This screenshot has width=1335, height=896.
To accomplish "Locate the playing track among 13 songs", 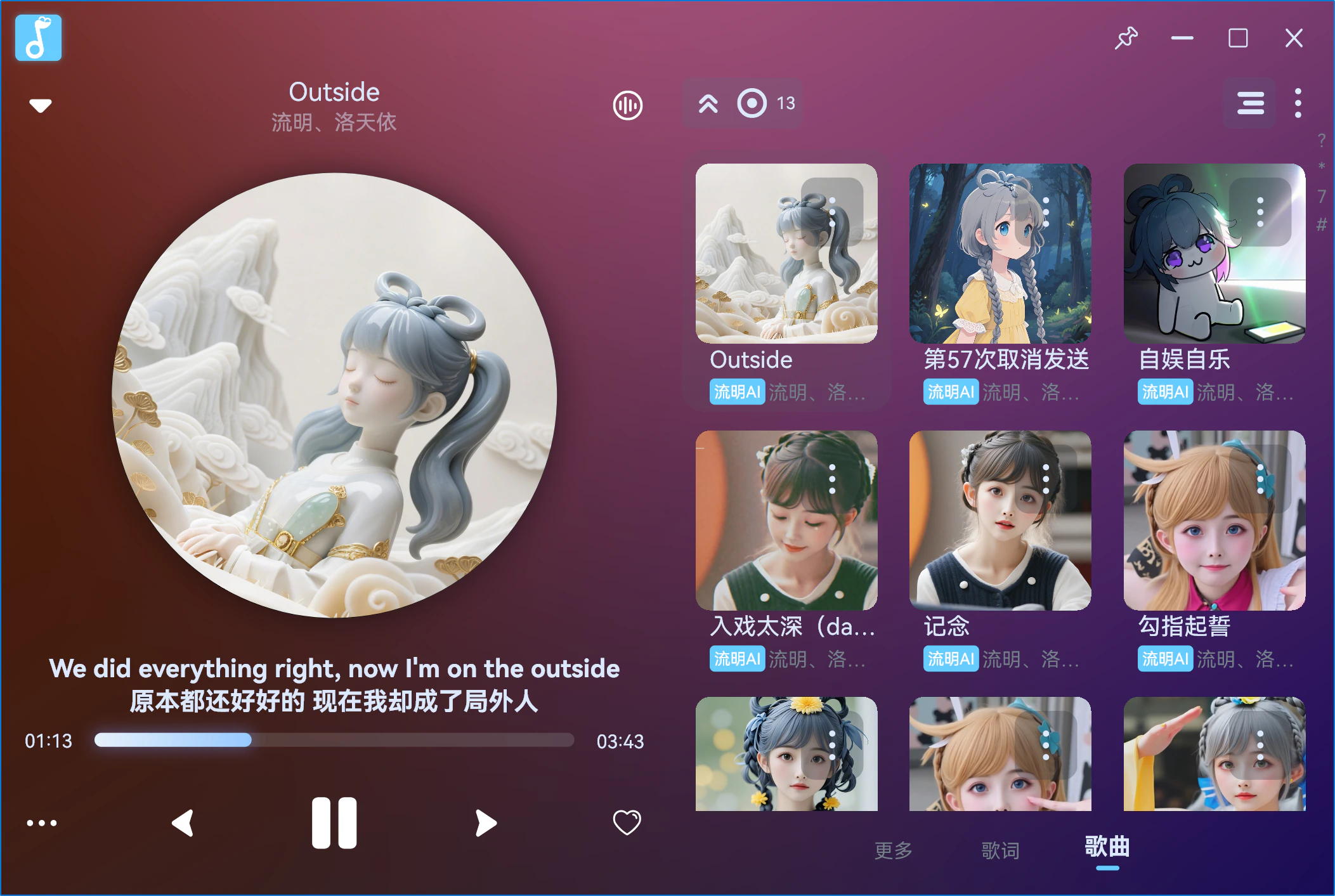I will point(752,103).
